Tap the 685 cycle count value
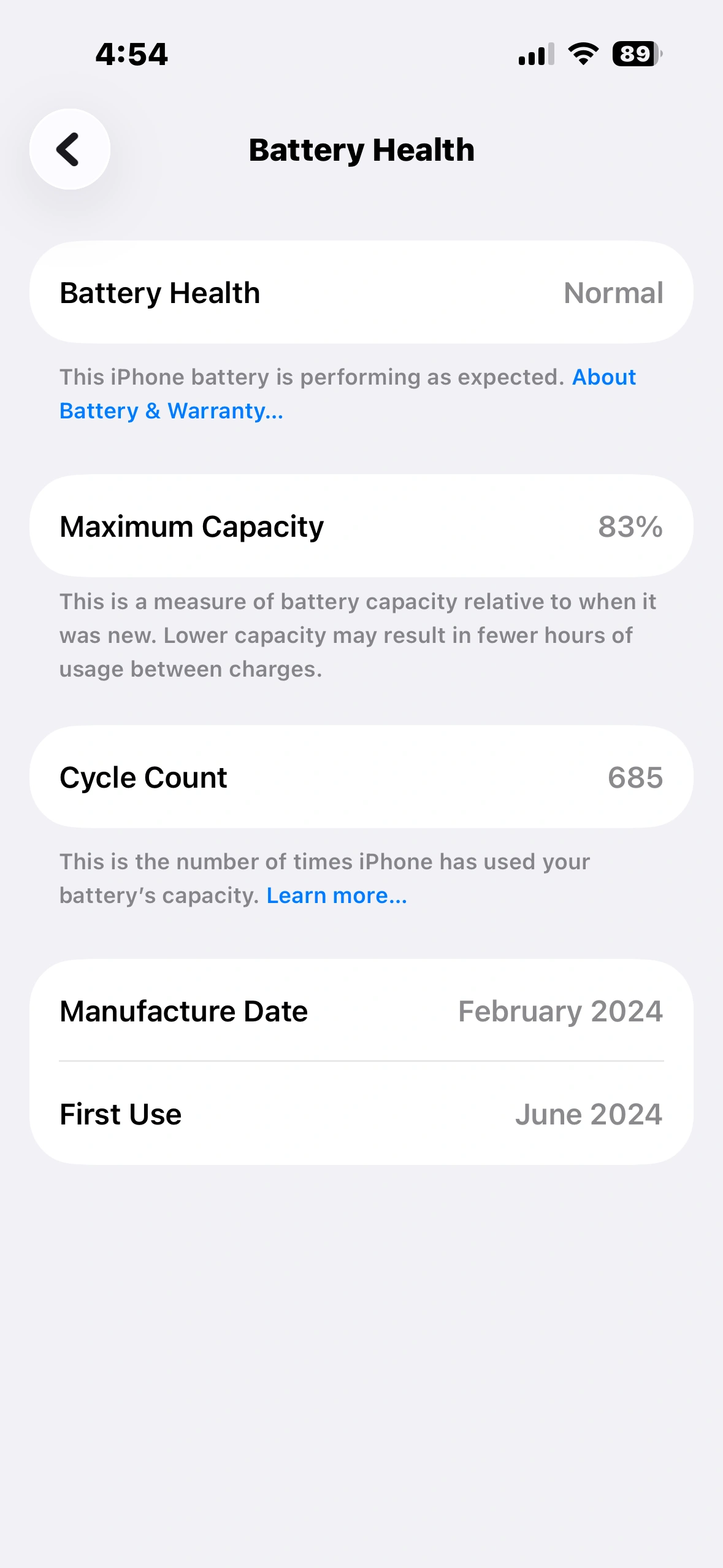The height and width of the screenshot is (1568, 723). coord(636,776)
